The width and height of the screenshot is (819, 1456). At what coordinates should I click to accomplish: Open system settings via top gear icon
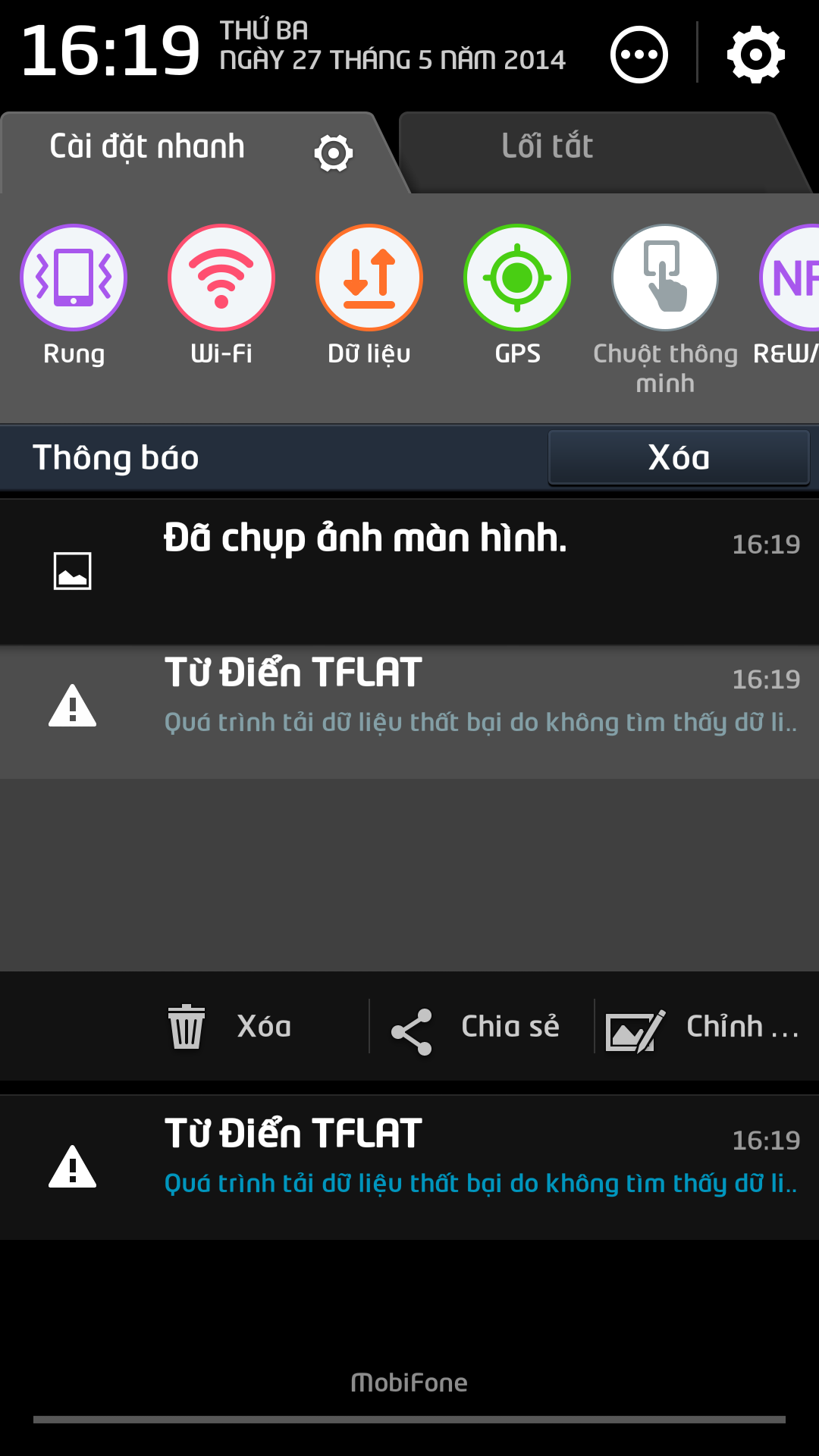[x=755, y=55]
